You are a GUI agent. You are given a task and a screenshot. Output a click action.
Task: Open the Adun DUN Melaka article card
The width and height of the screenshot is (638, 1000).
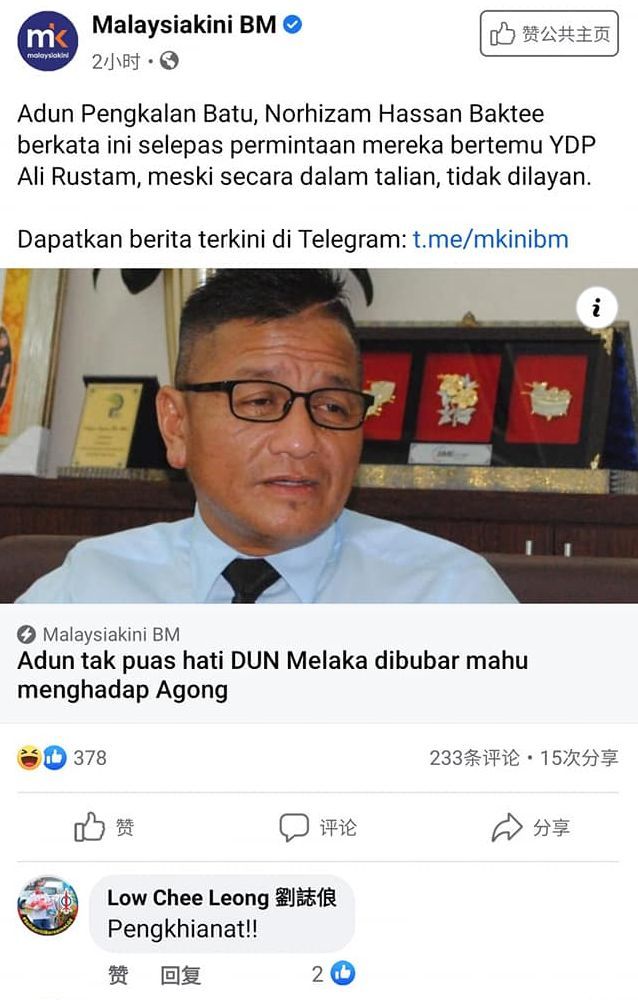click(272, 674)
